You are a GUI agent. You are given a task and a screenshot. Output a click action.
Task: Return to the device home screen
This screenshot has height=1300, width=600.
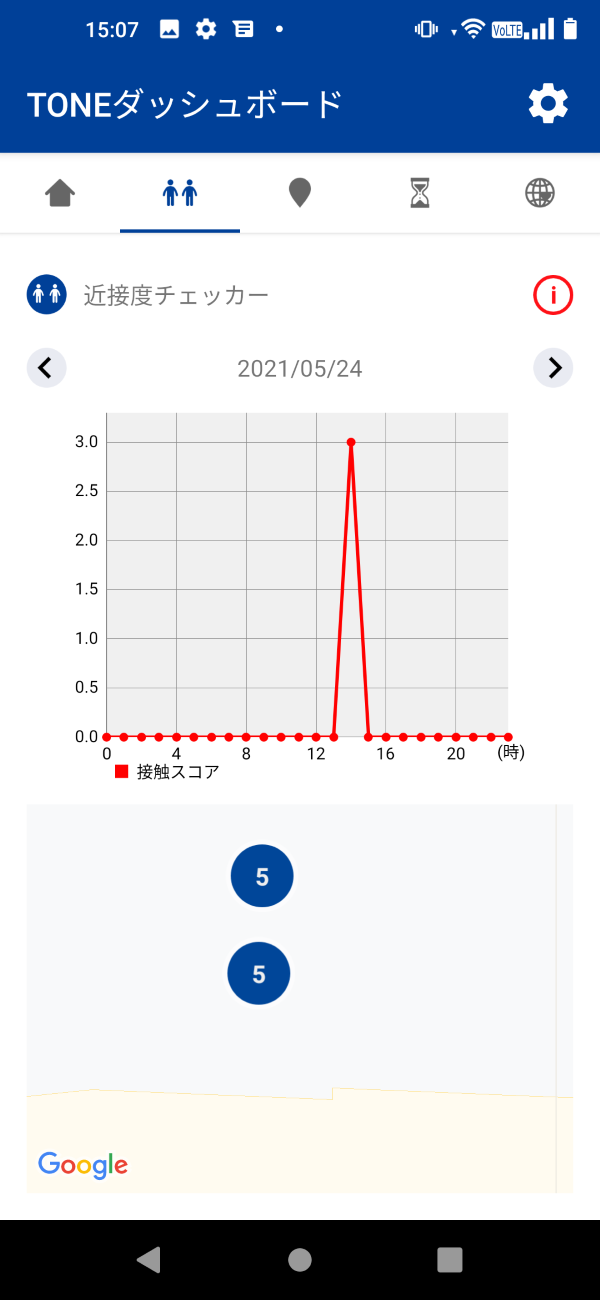[300, 1260]
